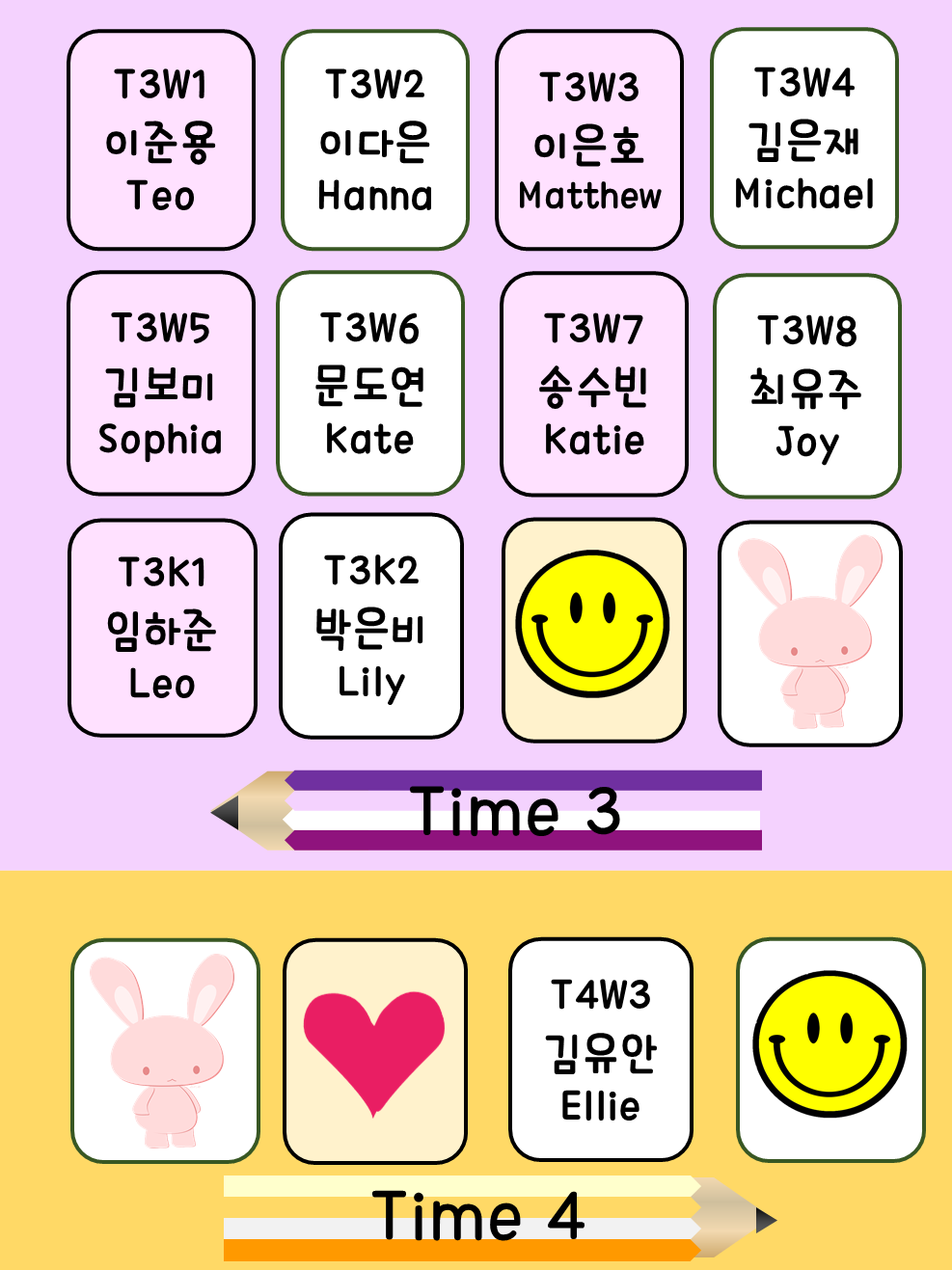Open the T3W1 Teo card
This screenshot has width=952, height=1270.
pyautogui.click(x=161, y=140)
